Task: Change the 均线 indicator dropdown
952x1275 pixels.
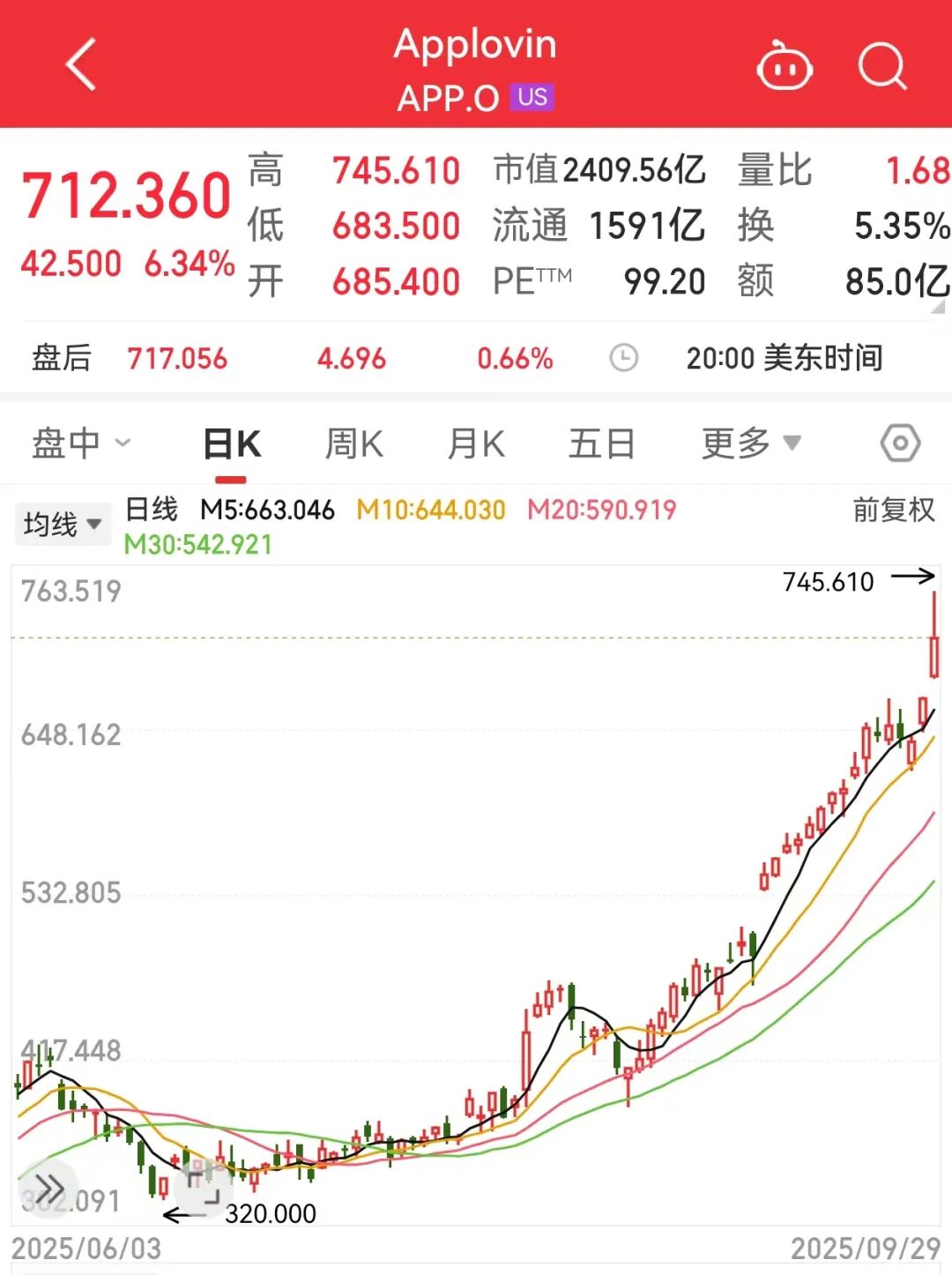Action: pos(62,525)
